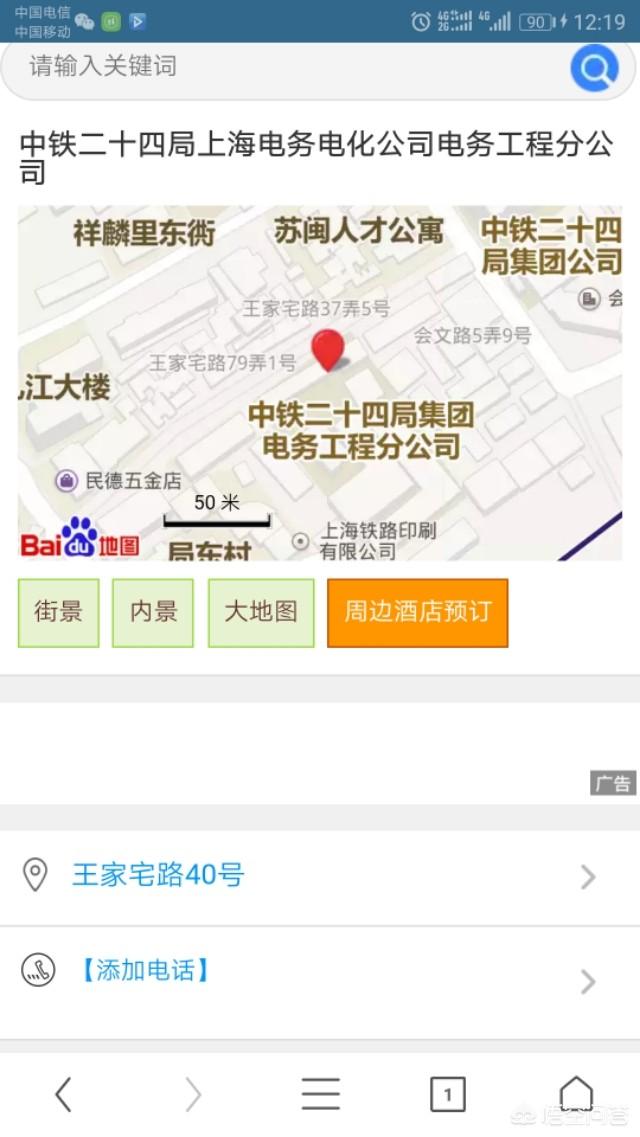Open the 内景 interior view
640x1137 pixels.
153,612
